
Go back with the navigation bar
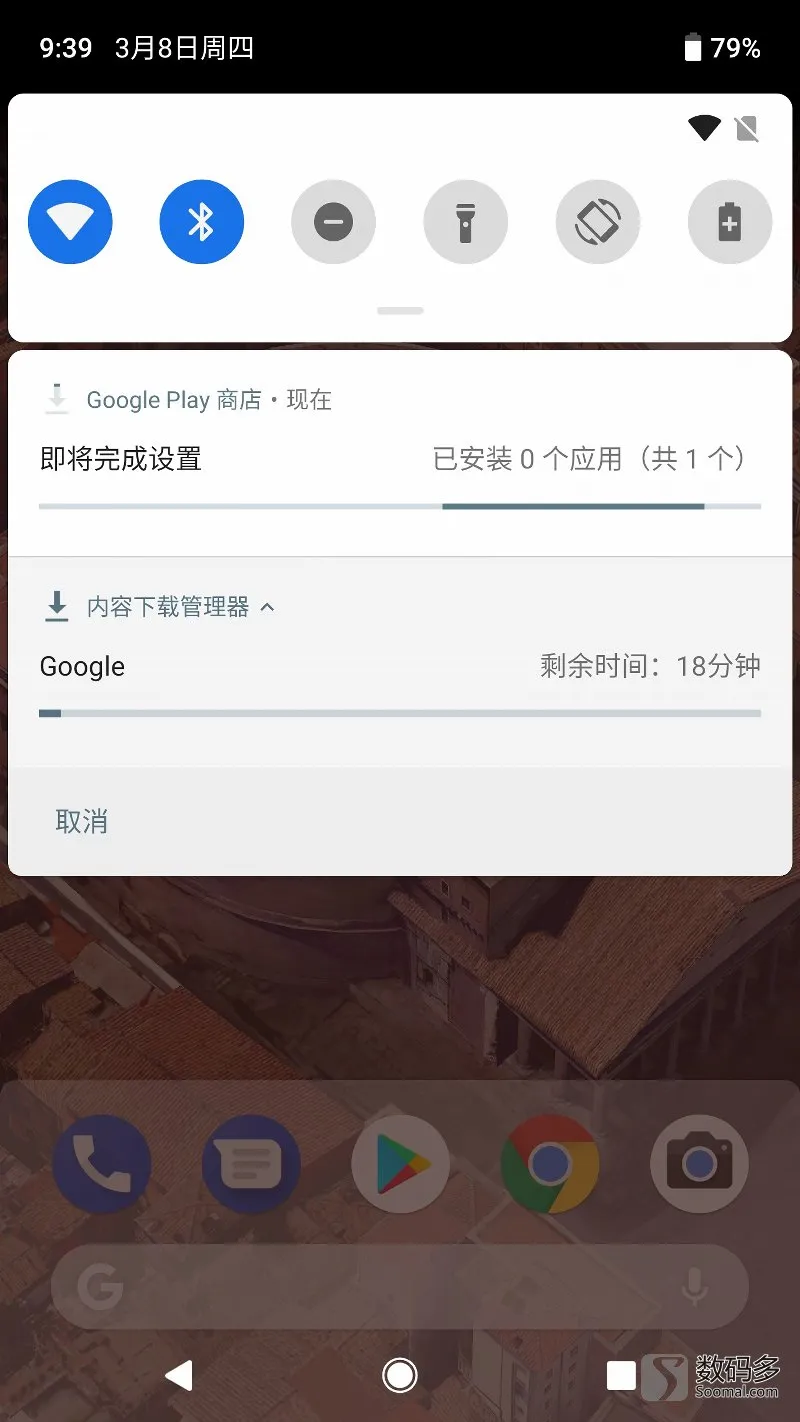179,1376
